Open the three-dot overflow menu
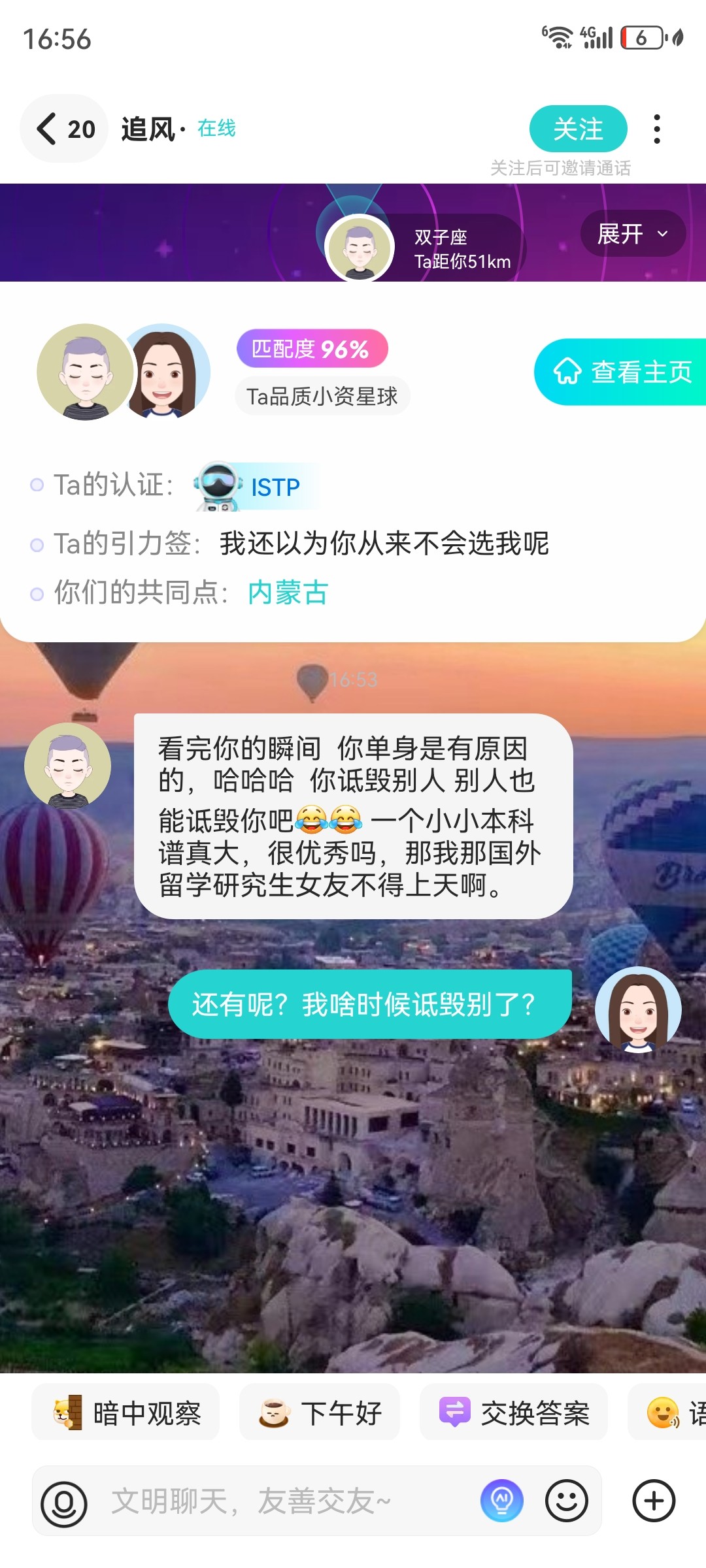Image resolution: width=706 pixels, height=1568 pixels. [657, 129]
